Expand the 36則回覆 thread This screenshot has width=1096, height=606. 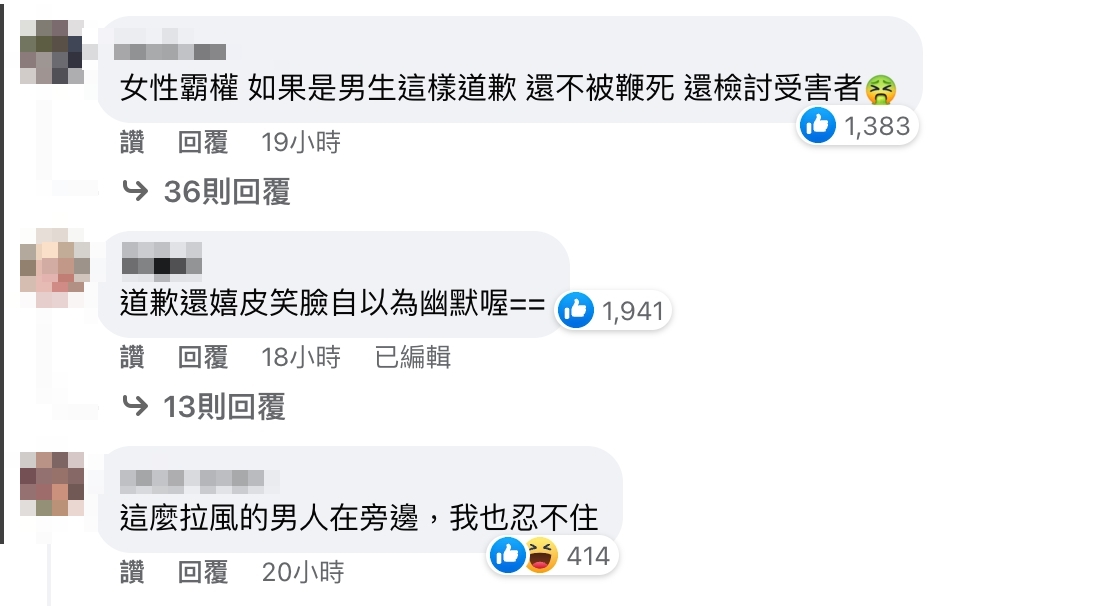pyautogui.click(x=226, y=191)
